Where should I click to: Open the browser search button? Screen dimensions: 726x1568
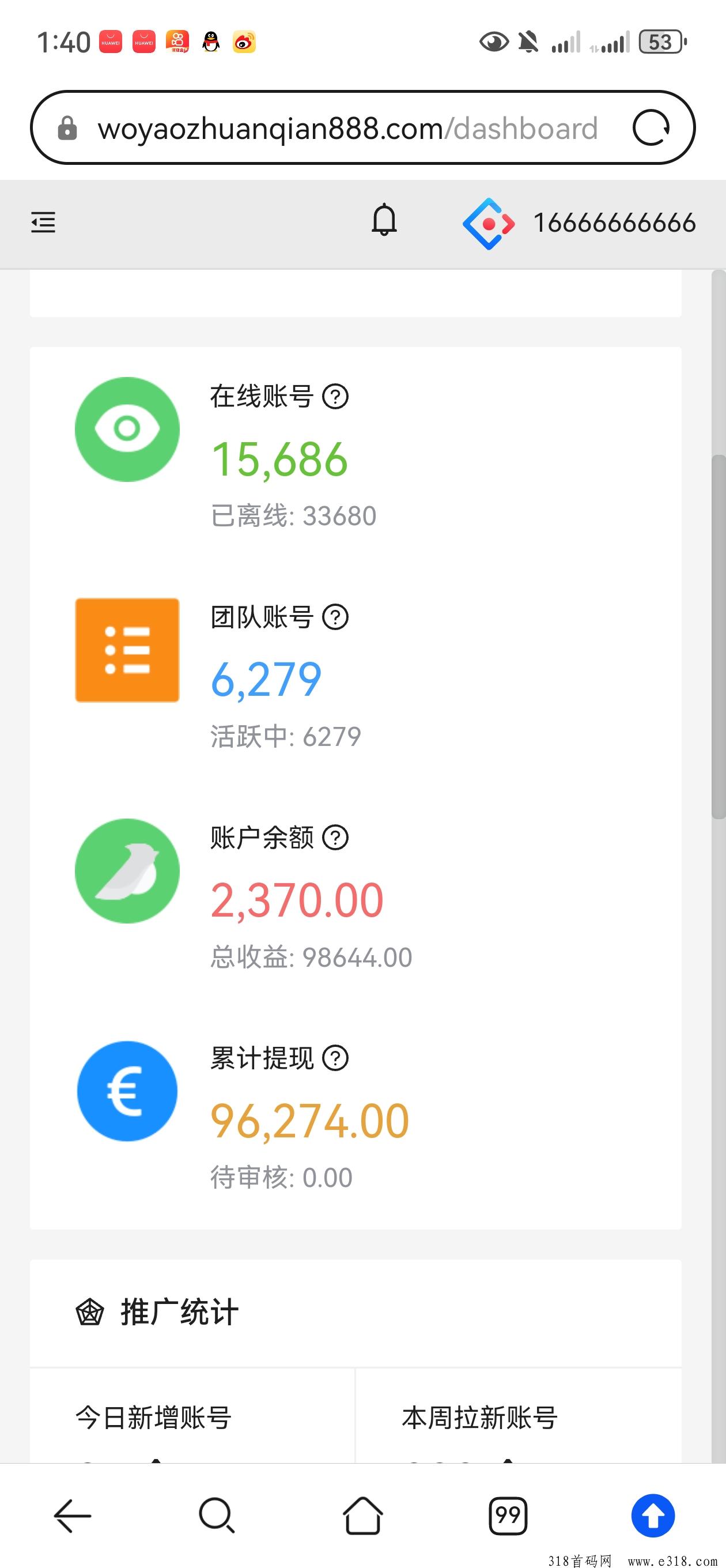[x=217, y=1516]
